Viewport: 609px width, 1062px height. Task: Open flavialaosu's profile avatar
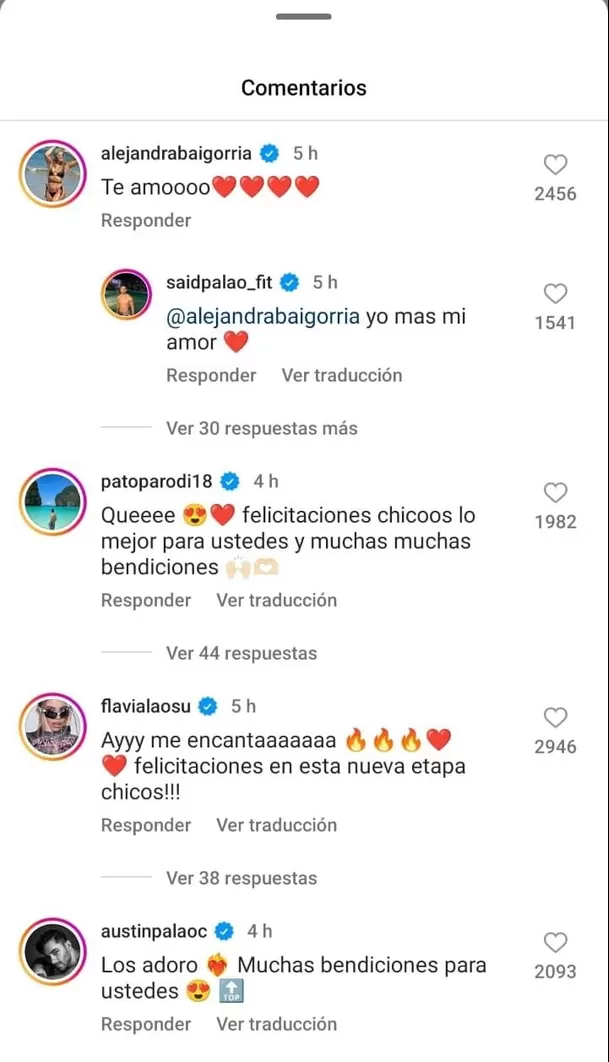point(50,723)
